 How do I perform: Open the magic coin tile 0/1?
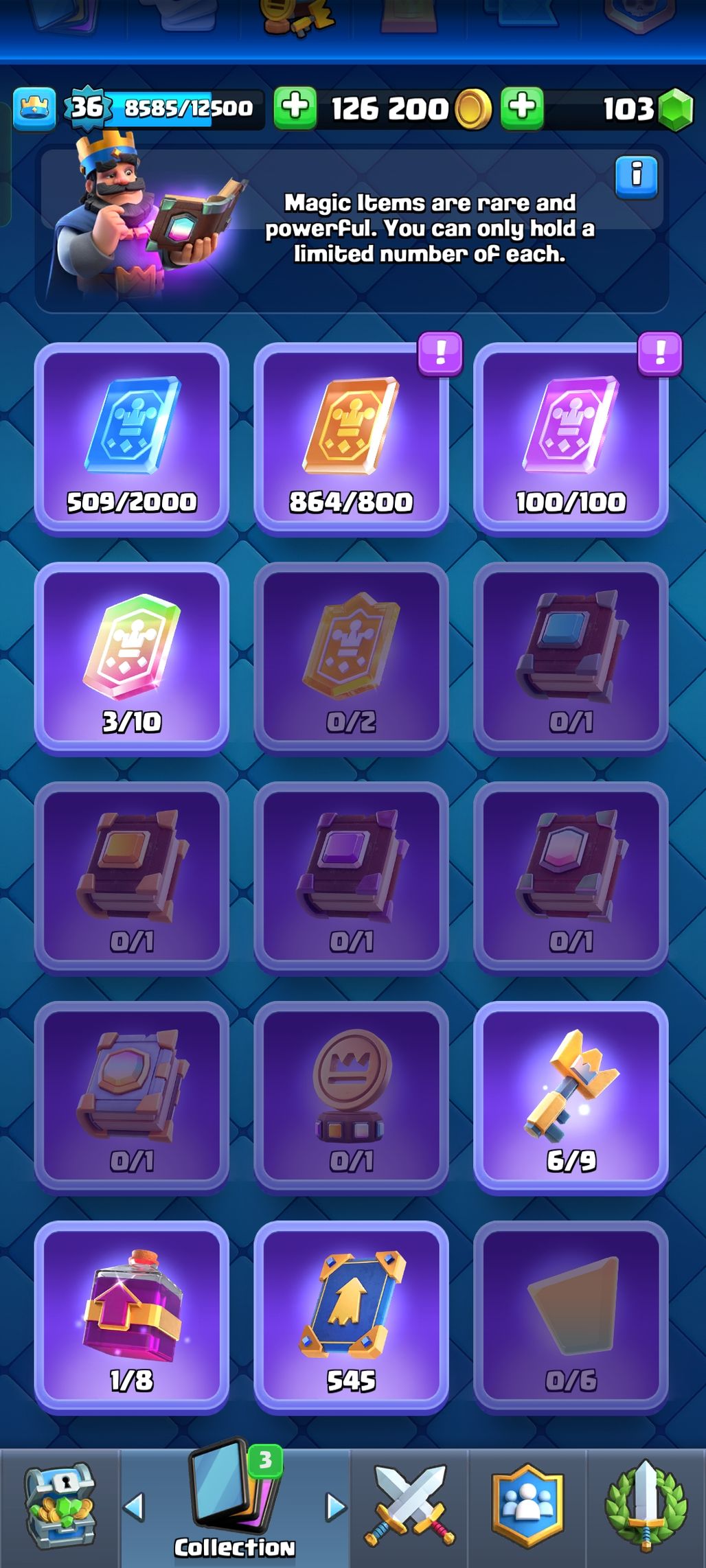pos(351,1098)
